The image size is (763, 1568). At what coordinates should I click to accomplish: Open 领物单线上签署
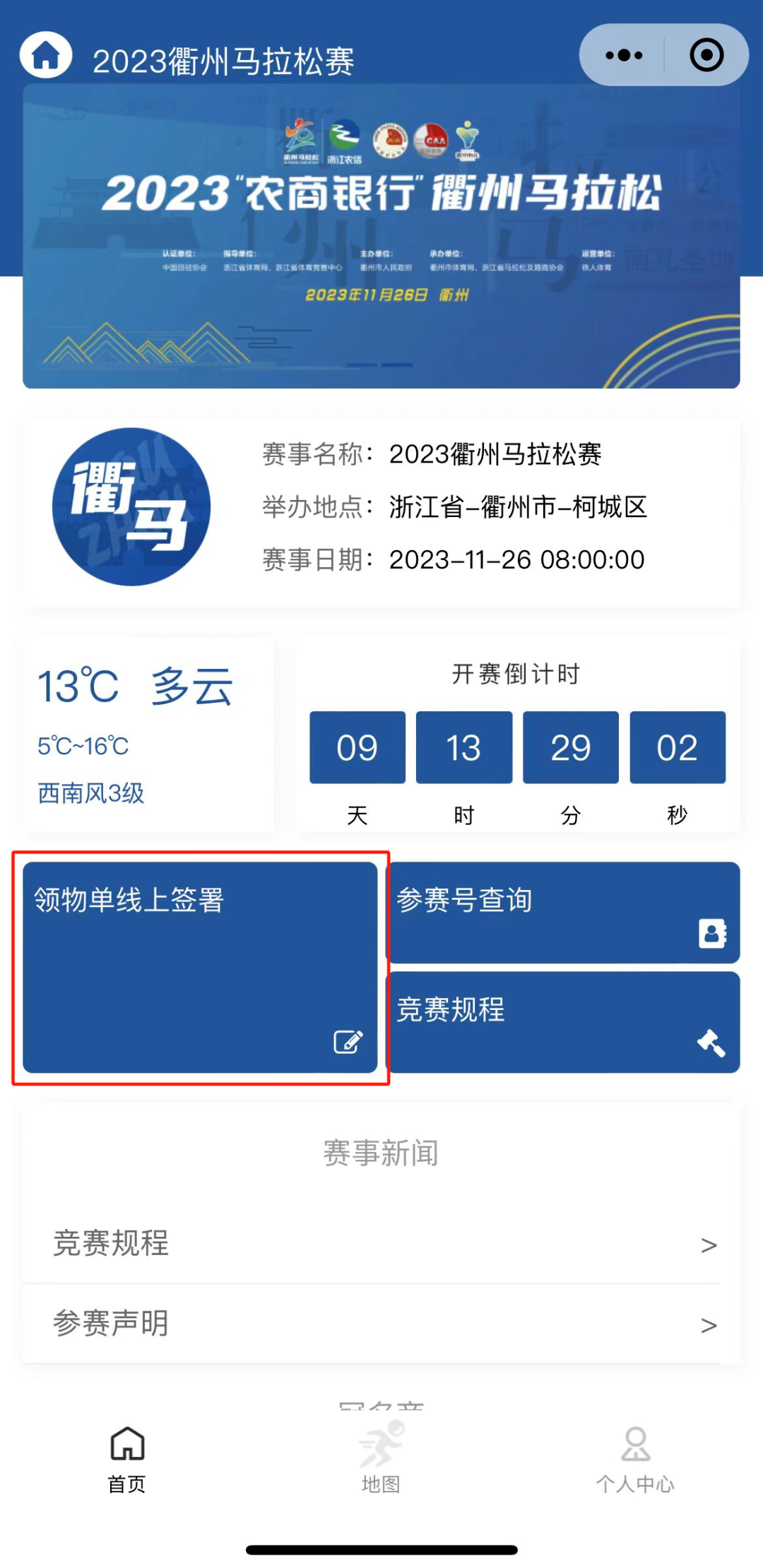tap(200, 967)
